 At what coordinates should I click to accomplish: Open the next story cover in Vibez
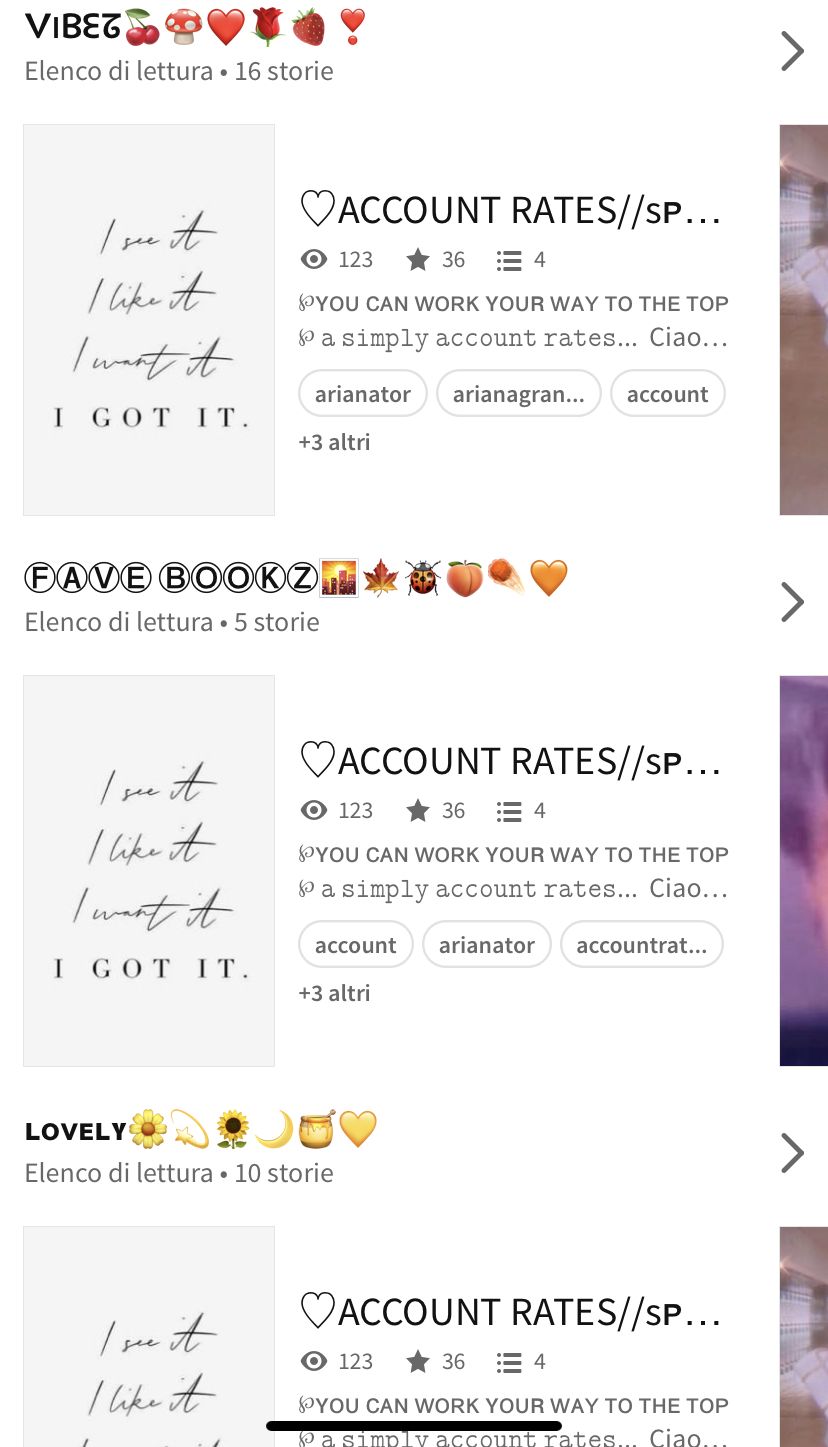click(804, 320)
